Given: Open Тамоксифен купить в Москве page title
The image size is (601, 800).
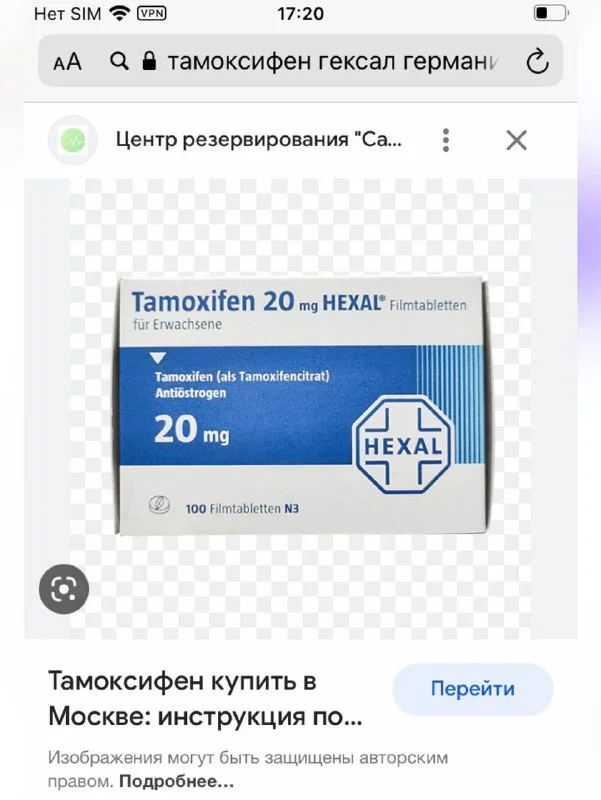Looking at the screenshot, I should pyautogui.click(x=205, y=700).
